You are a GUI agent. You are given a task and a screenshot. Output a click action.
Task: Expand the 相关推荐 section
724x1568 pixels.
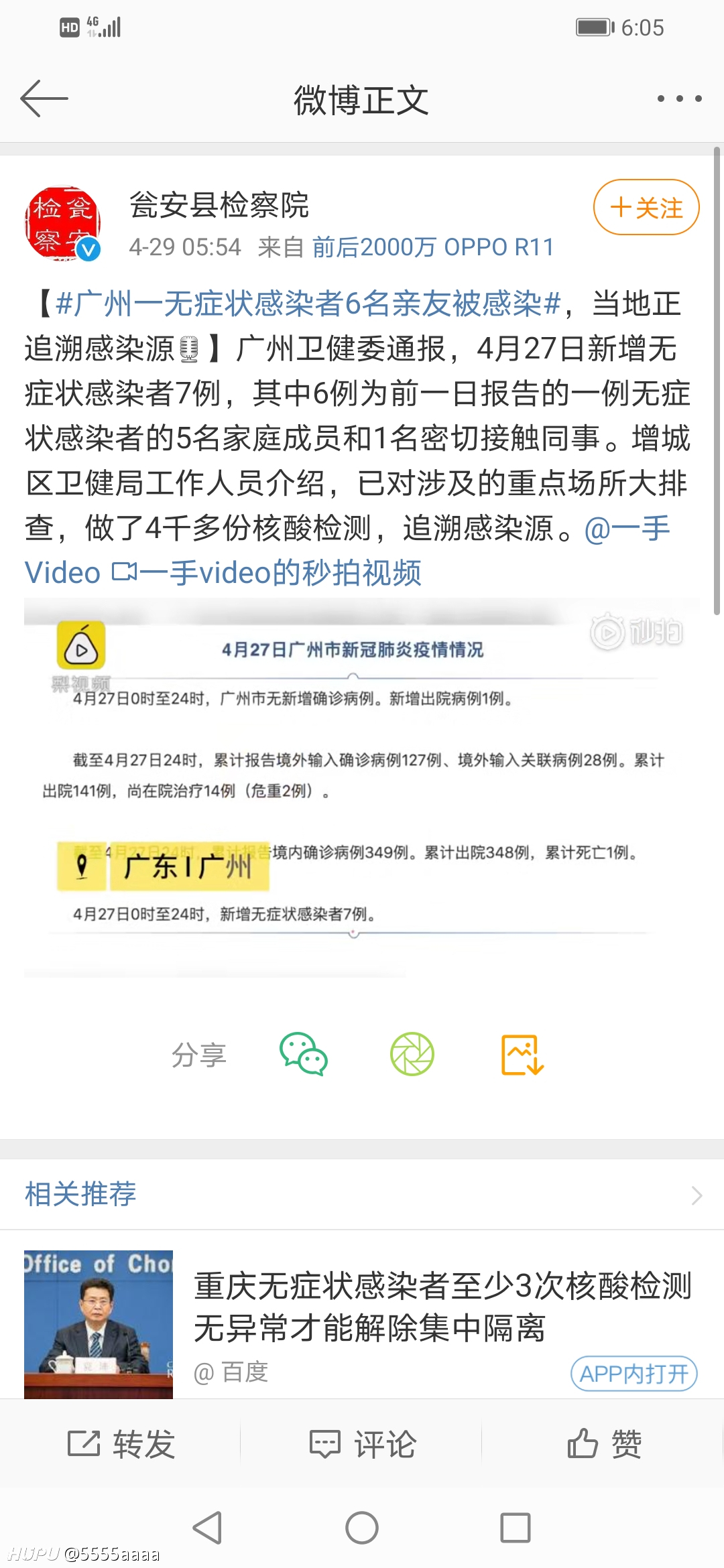tap(362, 1195)
